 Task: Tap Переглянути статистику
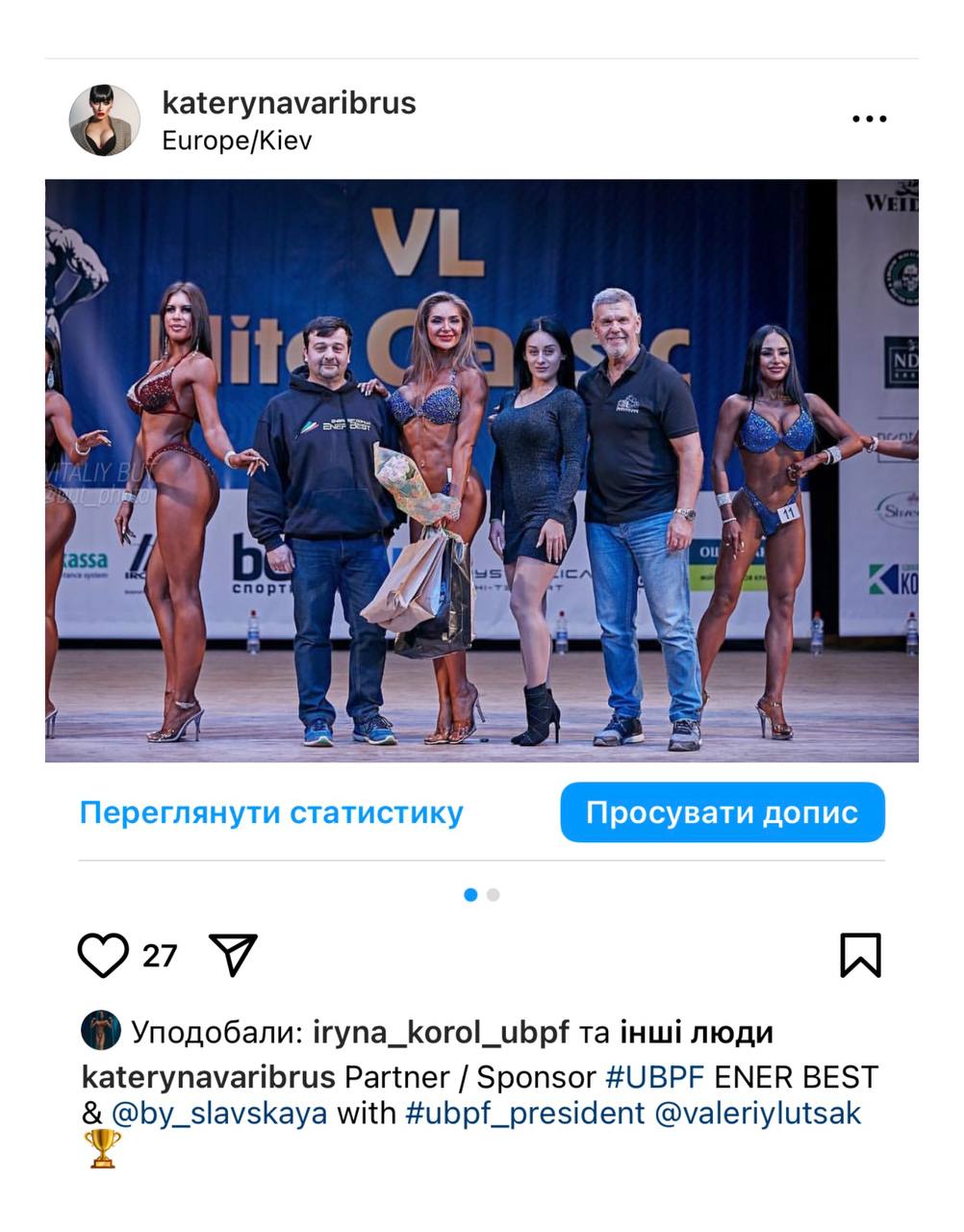pyautogui.click(x=271, y=812)
